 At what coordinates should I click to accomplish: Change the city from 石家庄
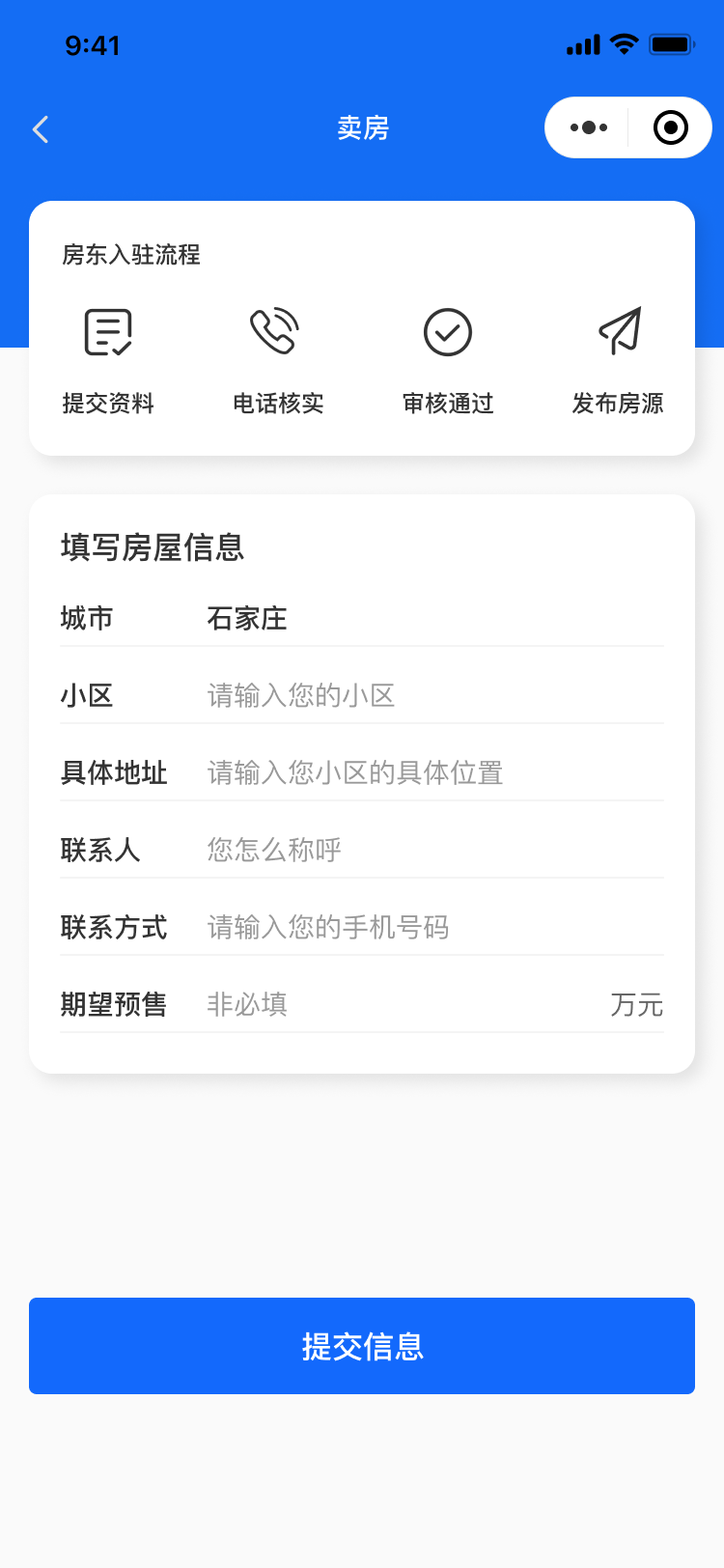(247, 618)
